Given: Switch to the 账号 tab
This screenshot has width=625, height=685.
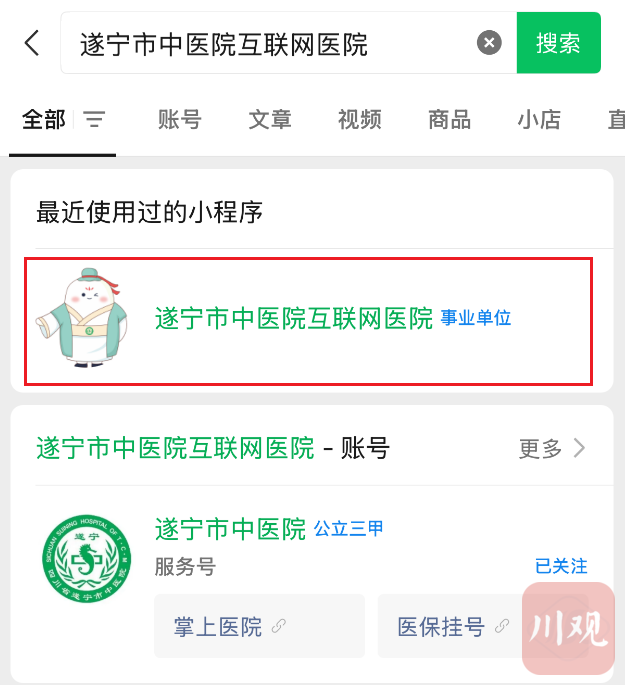Looking at the screenshot, I should (180, 120).
